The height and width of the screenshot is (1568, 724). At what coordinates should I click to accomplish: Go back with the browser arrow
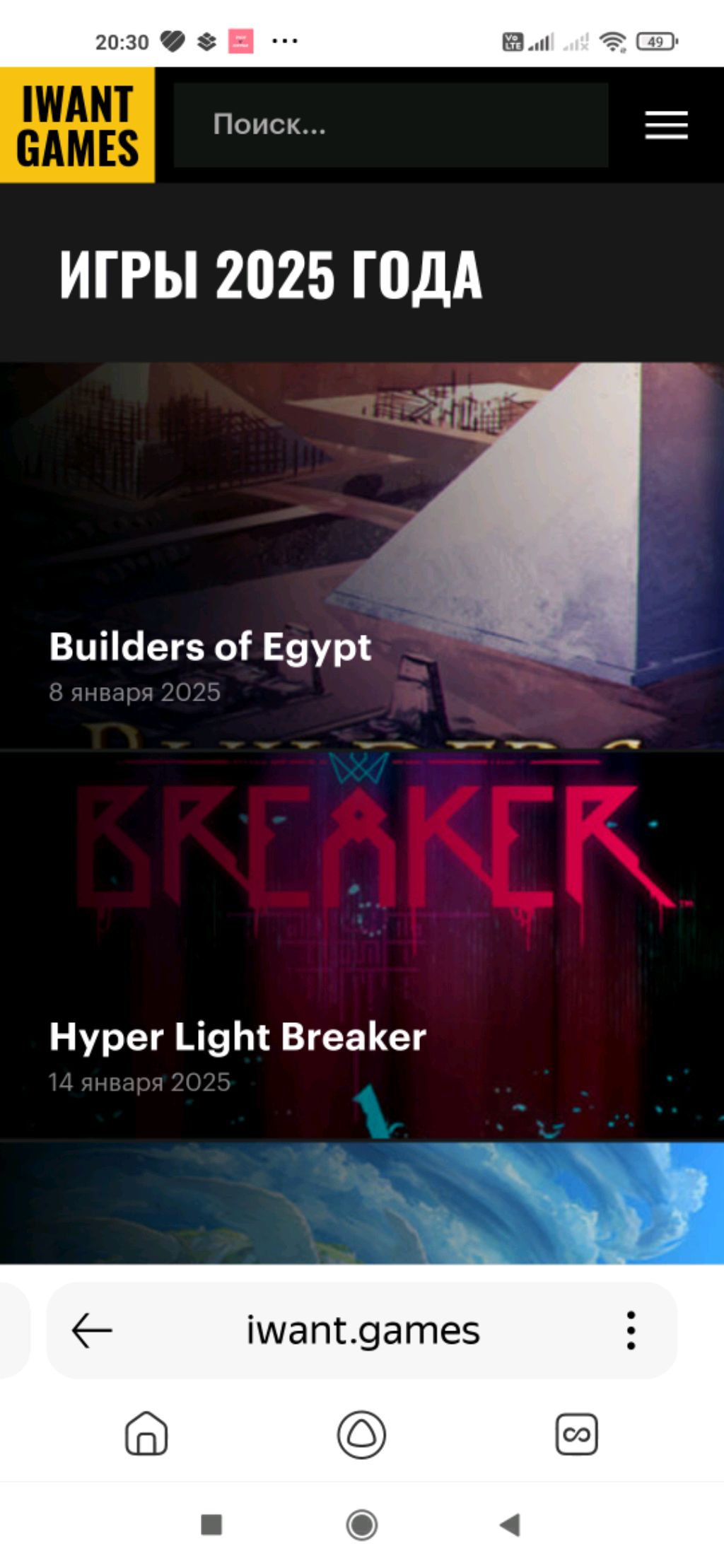tap(92, 1330)
